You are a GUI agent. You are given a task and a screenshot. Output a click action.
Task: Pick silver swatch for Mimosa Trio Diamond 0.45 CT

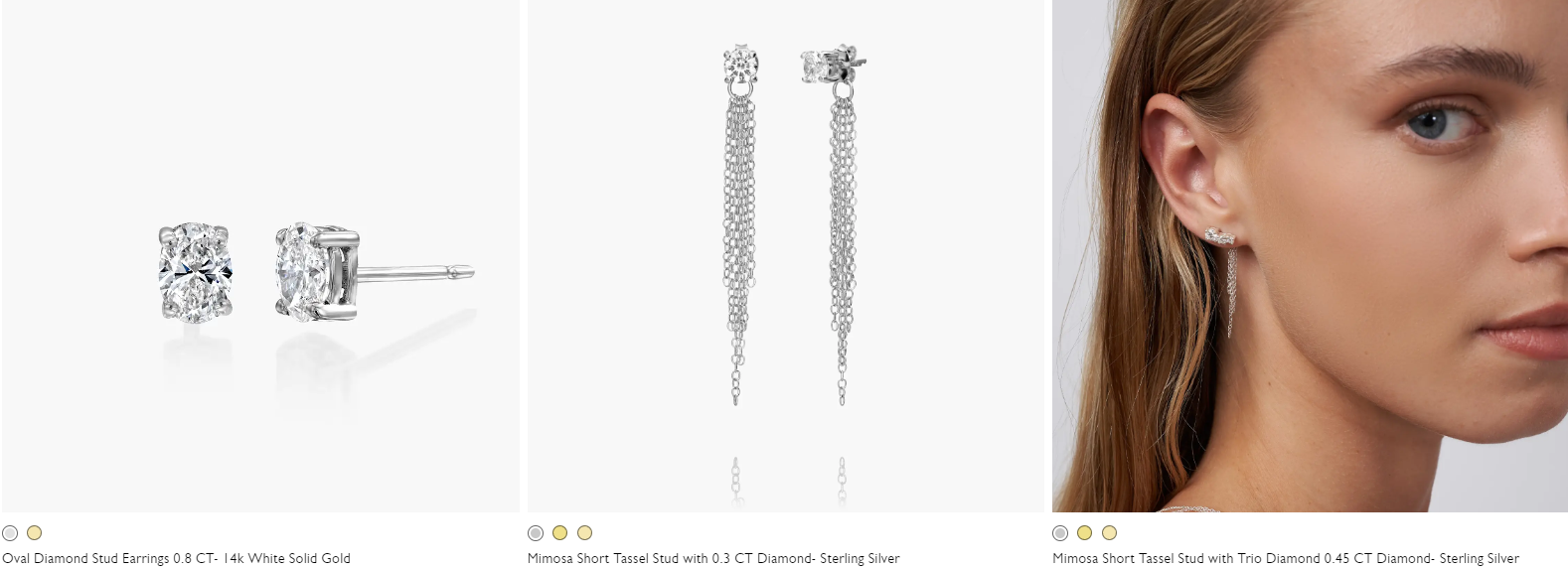1060,533
